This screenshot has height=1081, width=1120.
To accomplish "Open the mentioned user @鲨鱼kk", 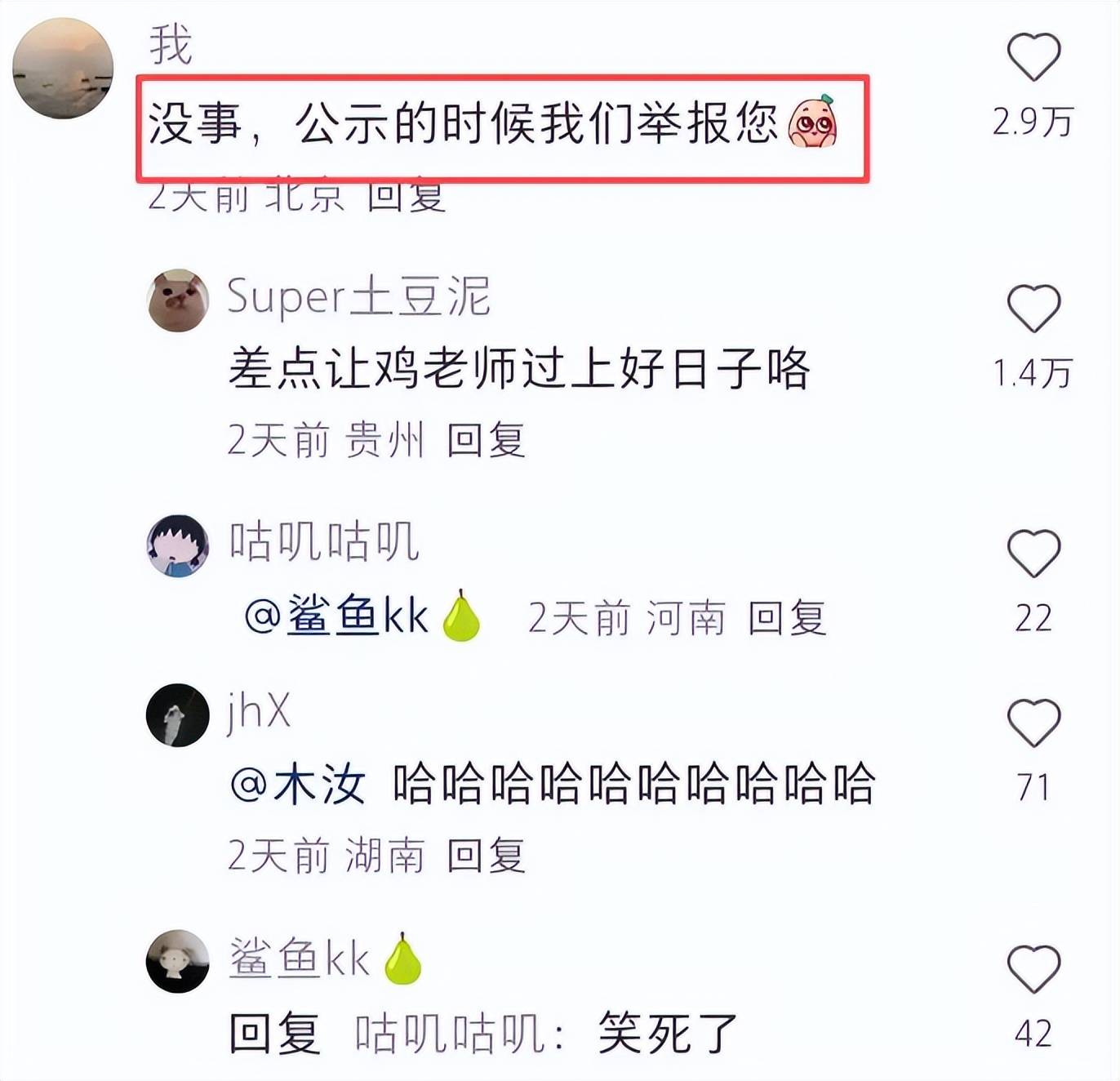I will tap(336, 616).
